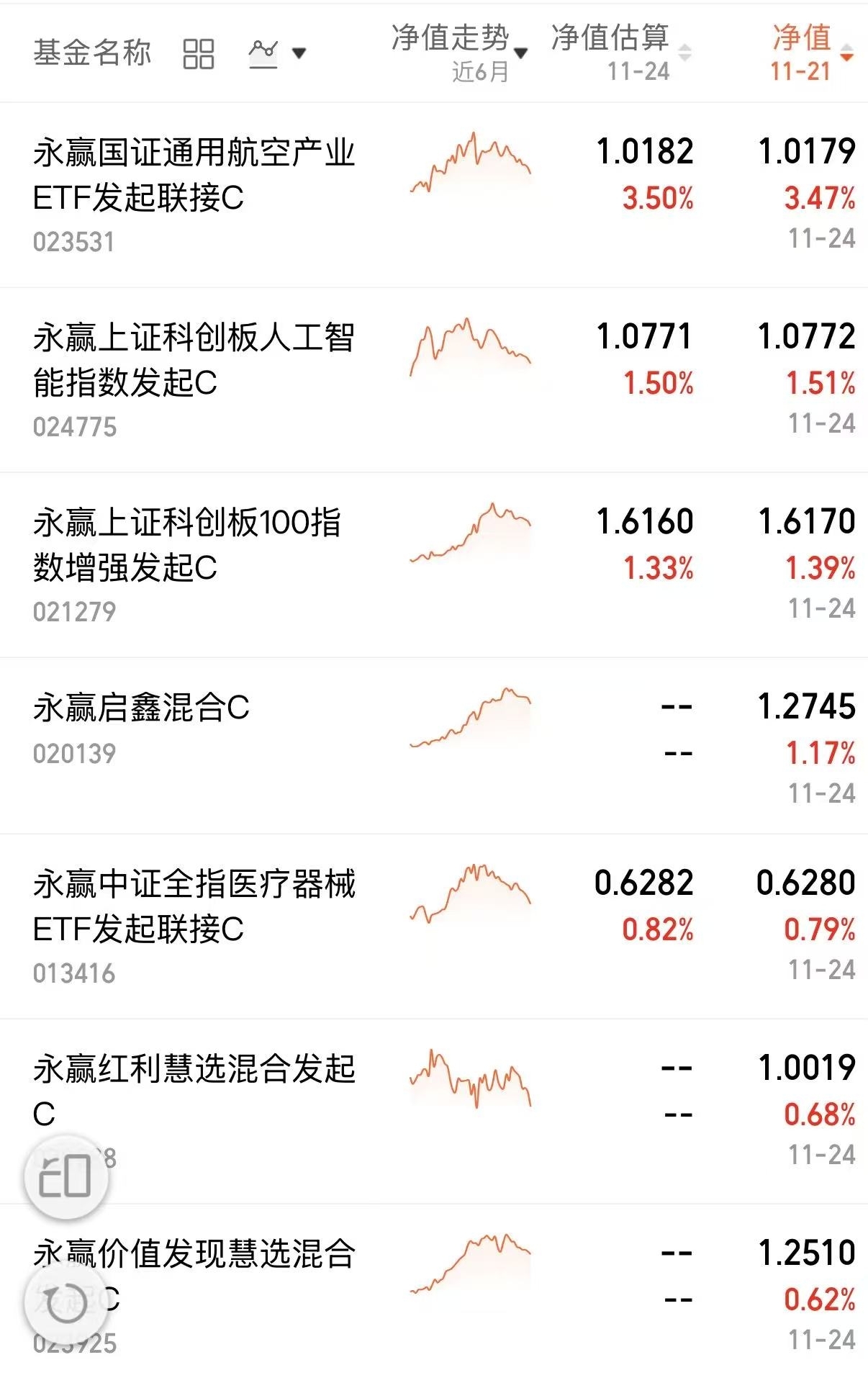Change 净值走势 period from 近6月
This screenshot has width=868, height=1383.
coord(460,52)
